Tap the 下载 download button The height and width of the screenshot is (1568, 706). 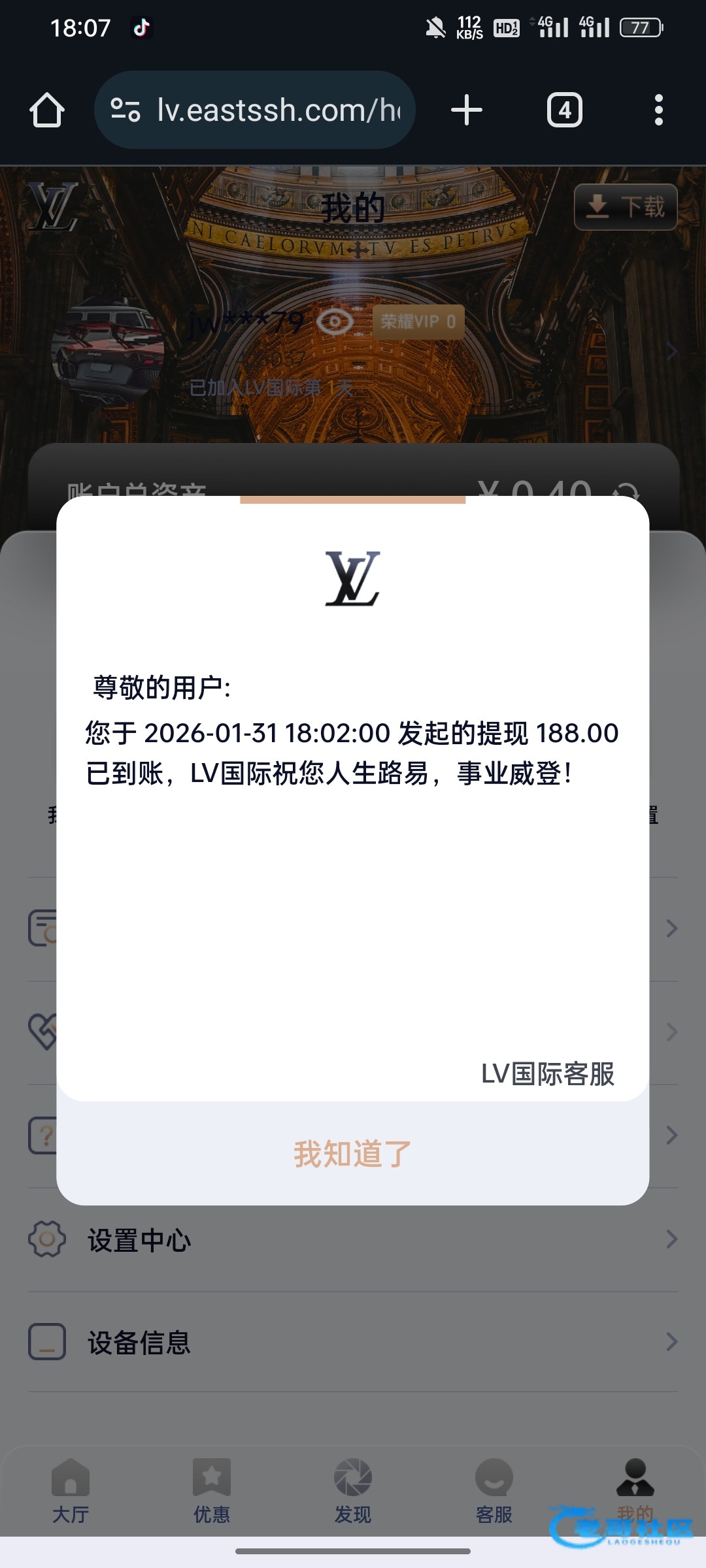click(625, 207)
